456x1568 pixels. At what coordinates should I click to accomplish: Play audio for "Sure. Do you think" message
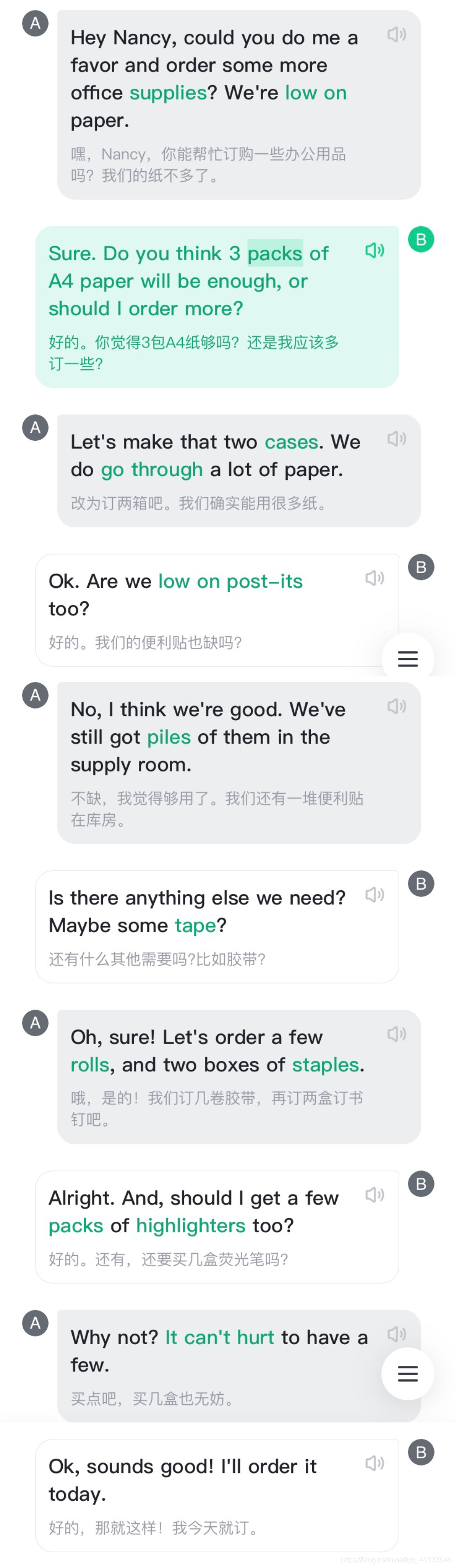[x=375, y=250]
